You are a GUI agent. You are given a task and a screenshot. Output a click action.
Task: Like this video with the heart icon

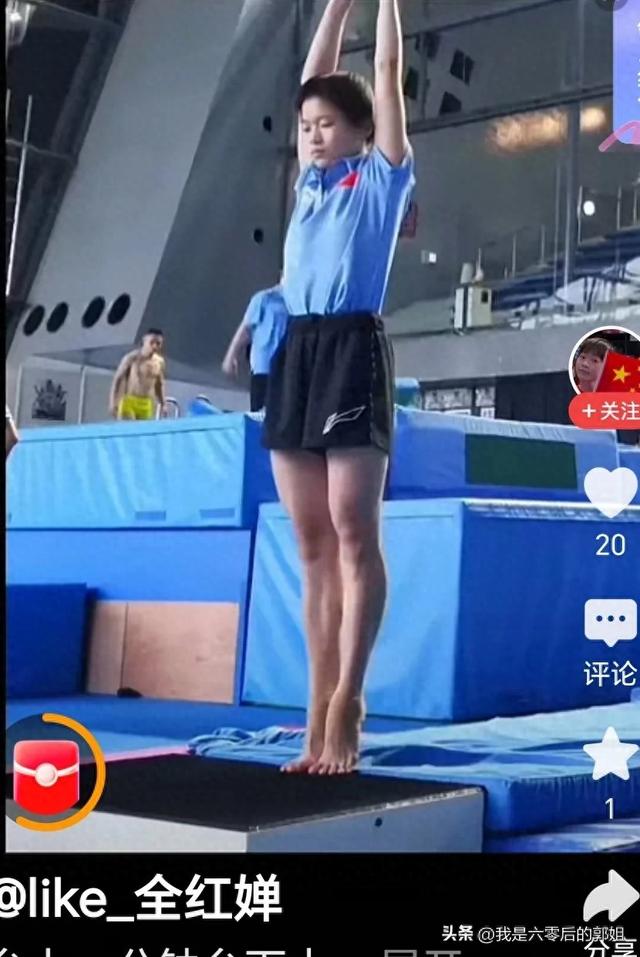[610, 491]
